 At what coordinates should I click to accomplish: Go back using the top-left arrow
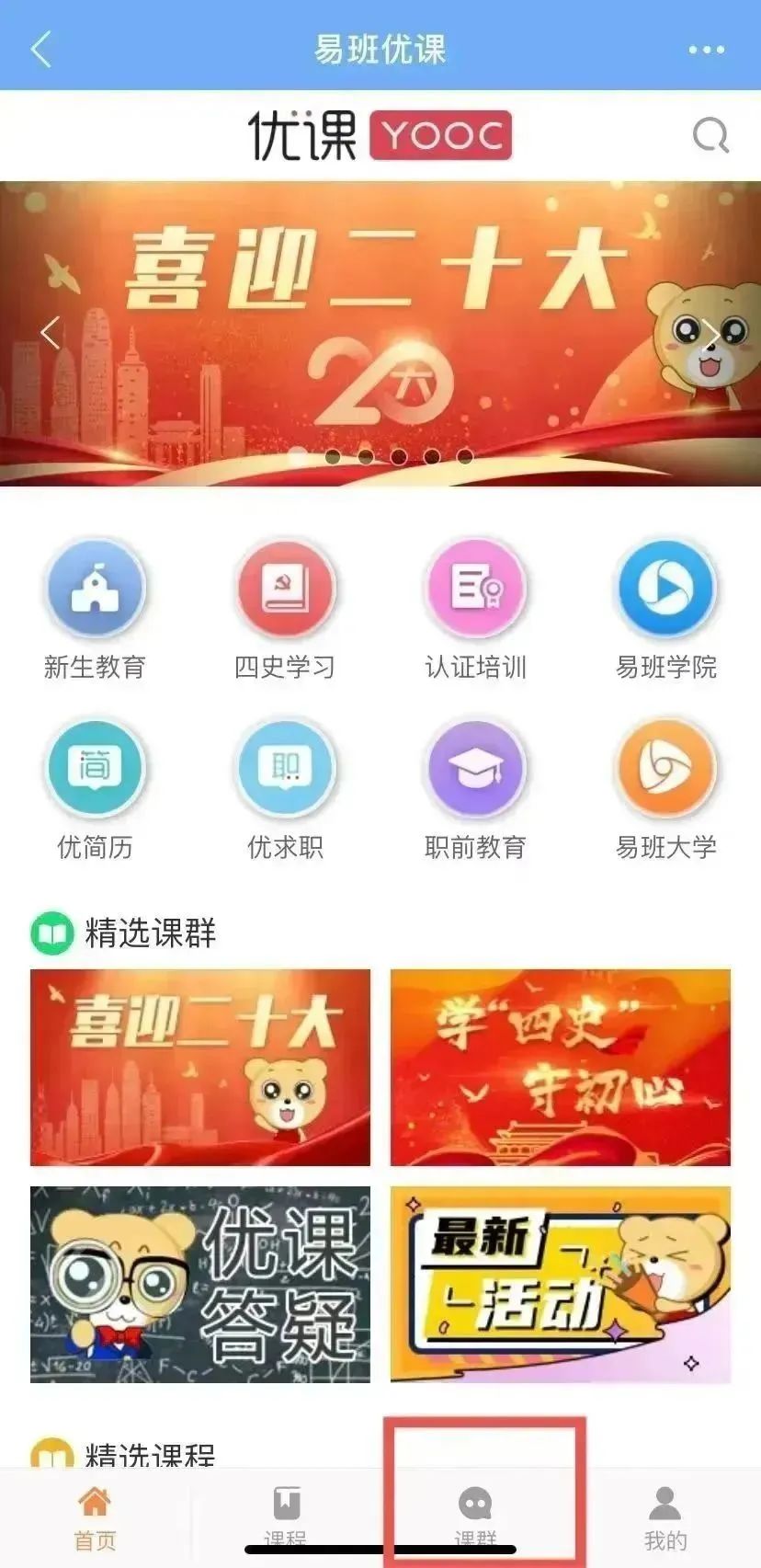(x=40, y=50)
